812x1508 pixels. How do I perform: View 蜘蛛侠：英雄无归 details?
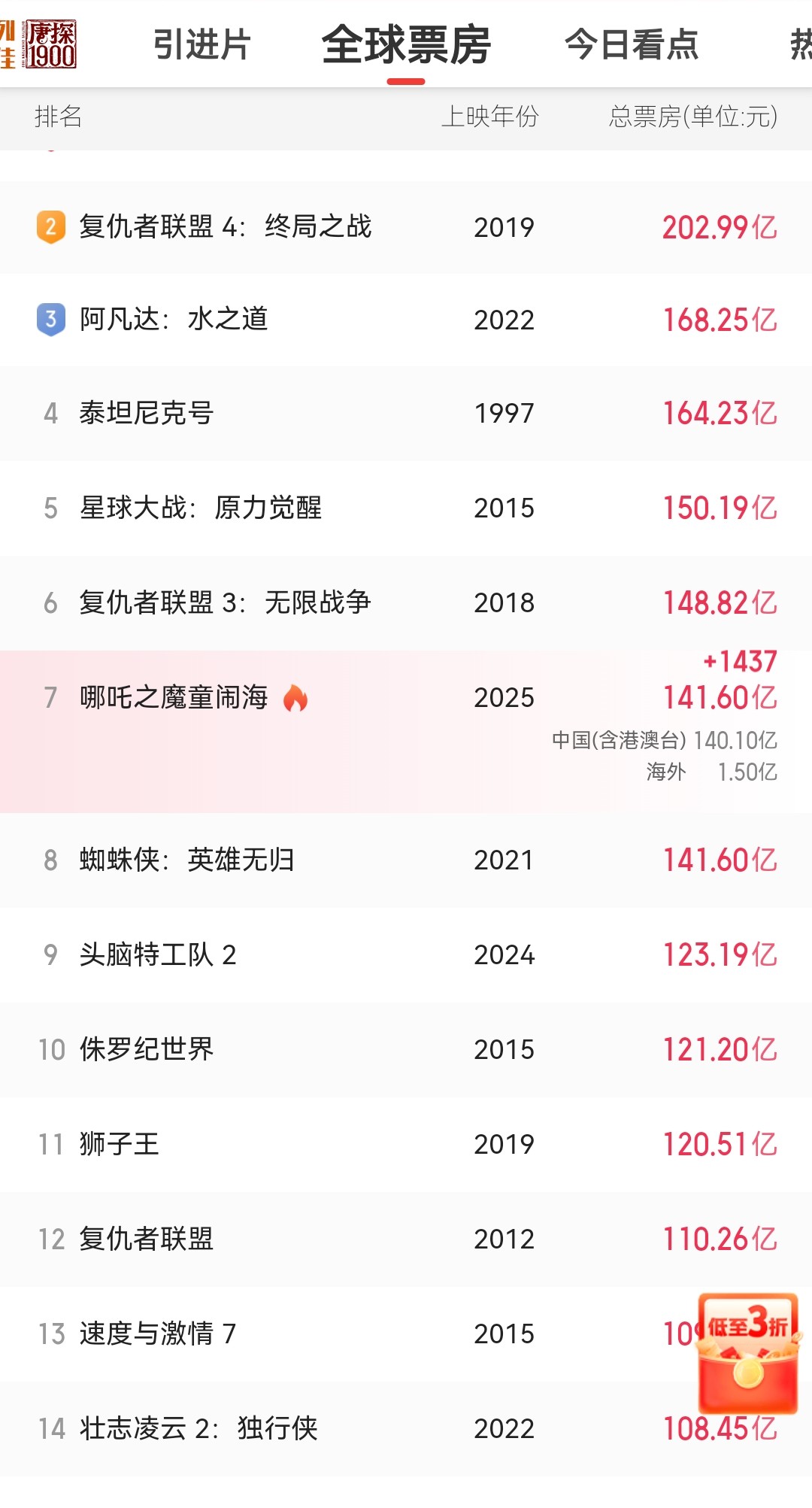pos(406,860)
